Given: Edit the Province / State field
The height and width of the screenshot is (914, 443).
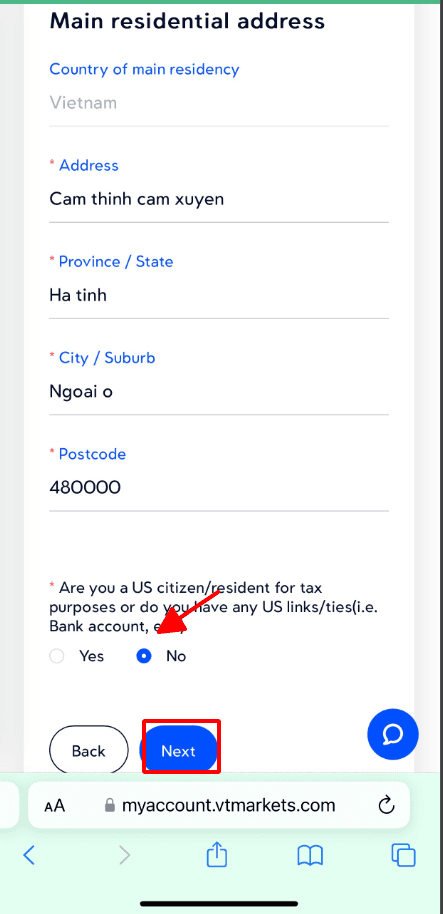Looking at the screenshot, I should point(219,296).
